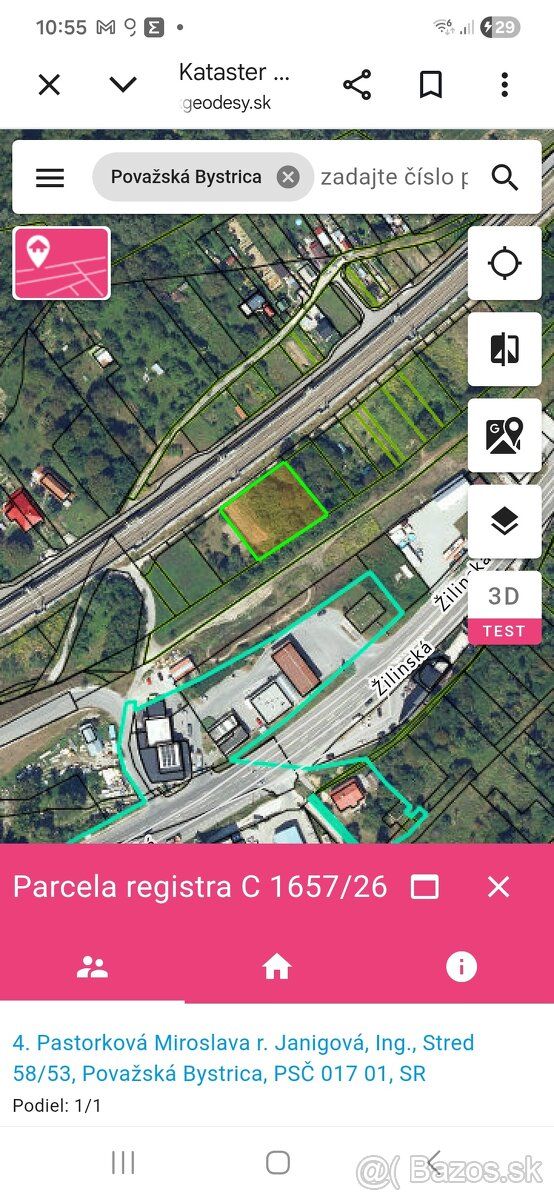Open location in Google Maps

click(505, 435)
